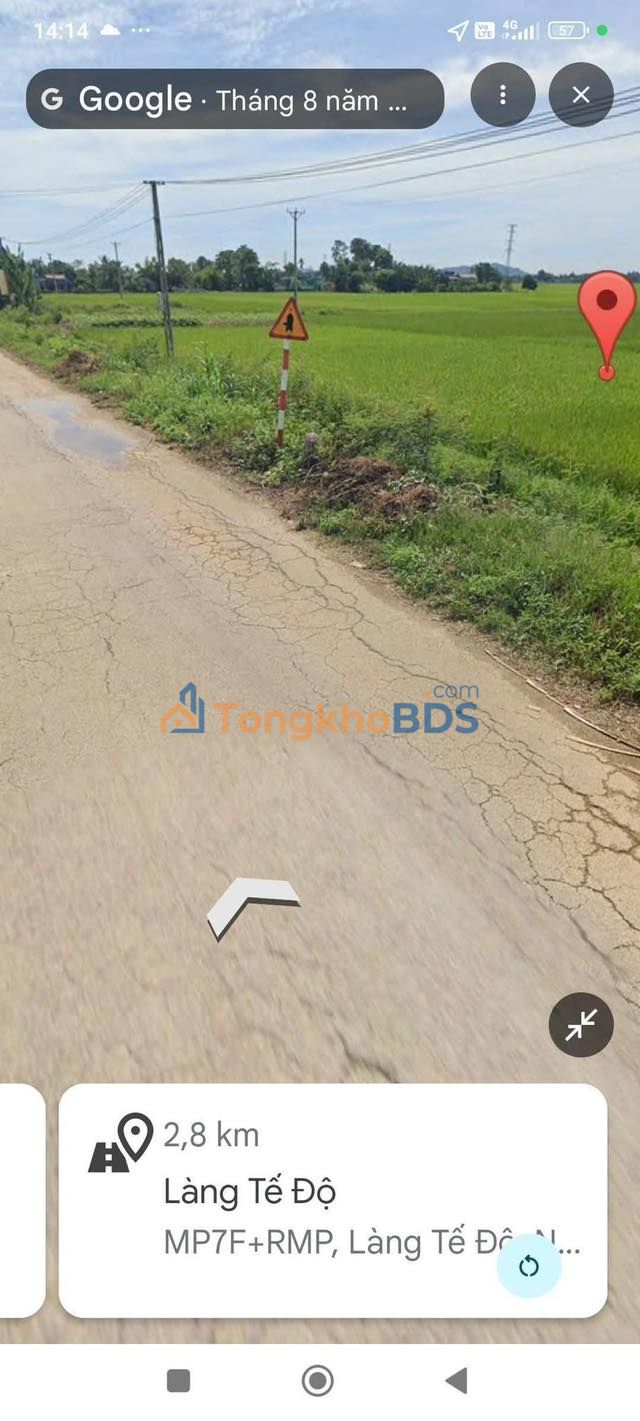The image size is (640, 1421).
Task: Tap the refresh circular arrow button
Action: [x=529, y=1266]
